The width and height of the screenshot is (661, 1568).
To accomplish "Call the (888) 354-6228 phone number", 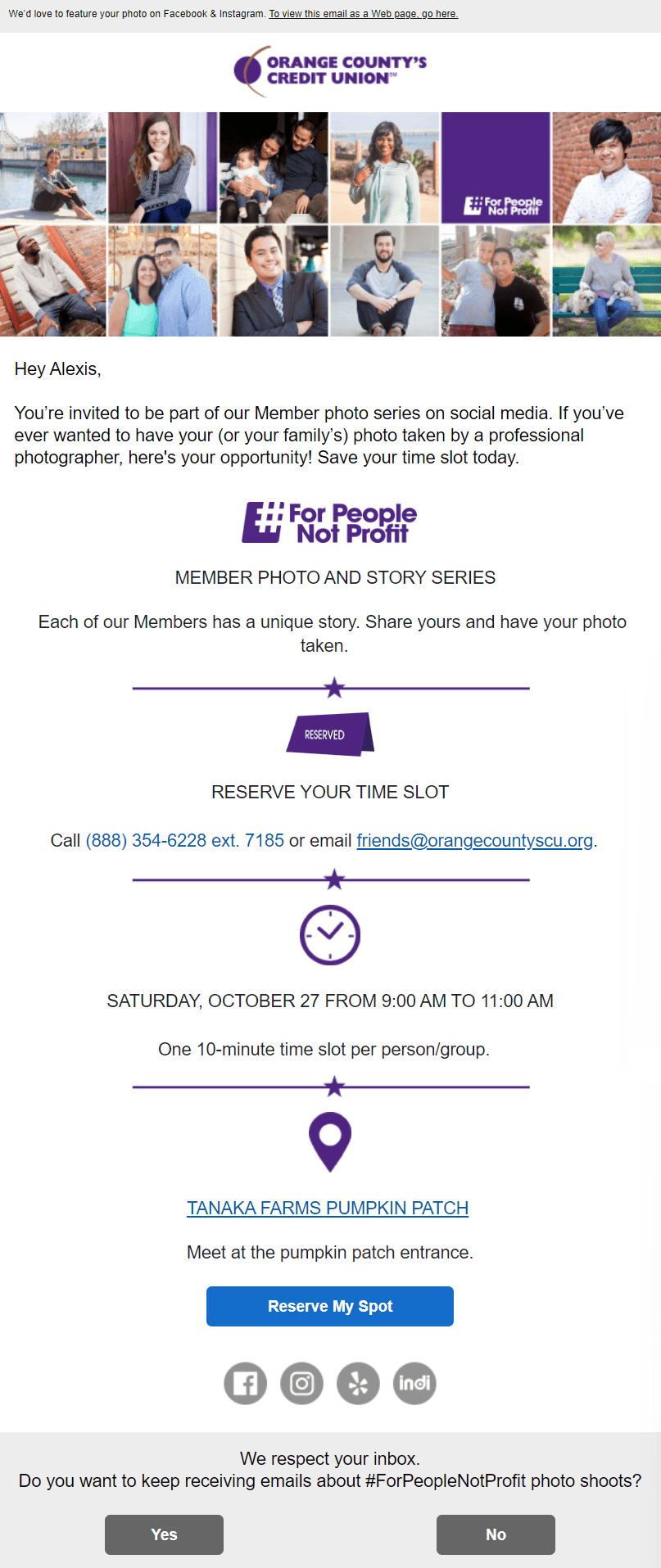I will [184, 841].
